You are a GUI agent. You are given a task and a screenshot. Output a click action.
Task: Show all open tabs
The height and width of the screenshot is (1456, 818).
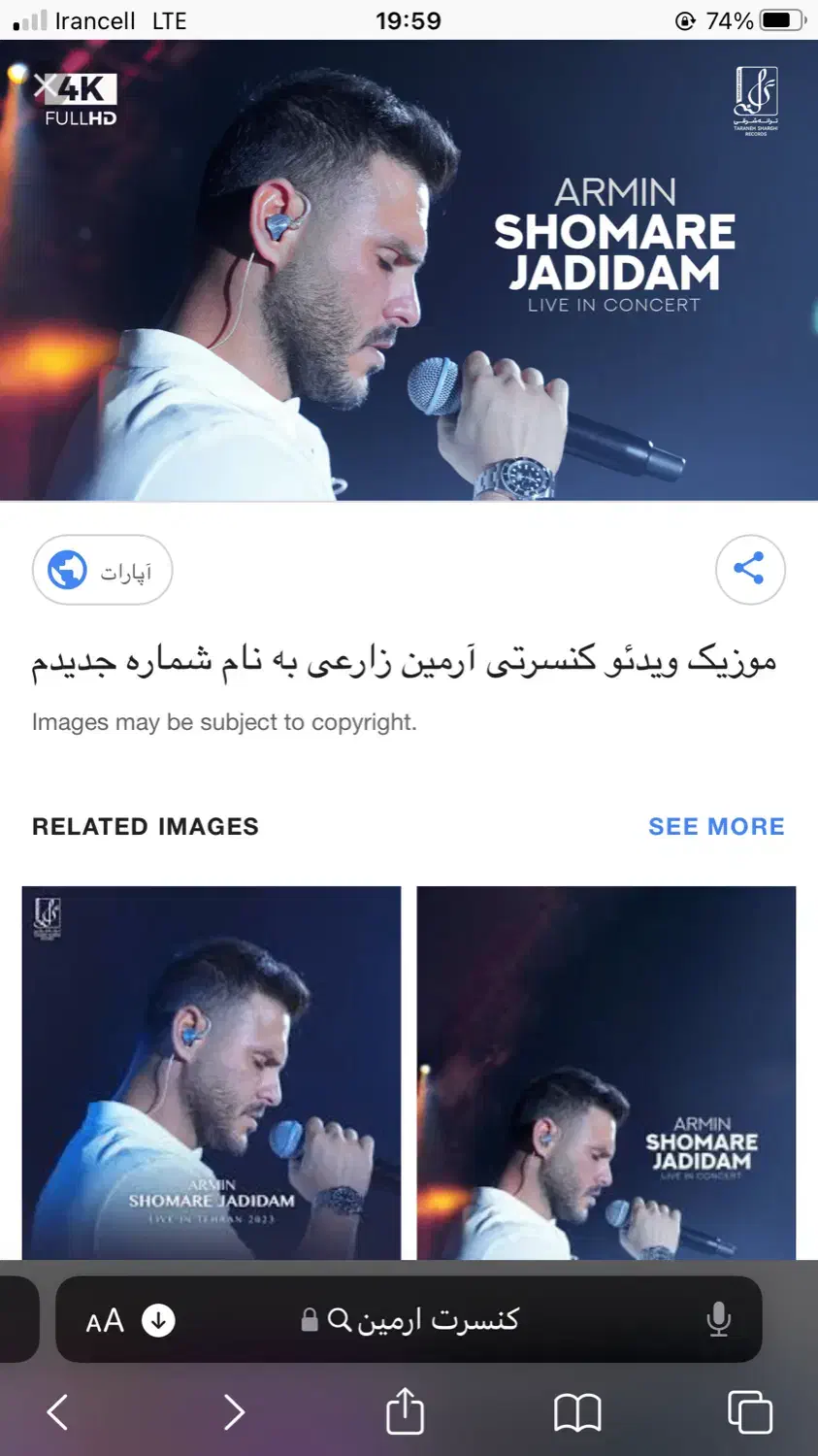click(749, 1411)
